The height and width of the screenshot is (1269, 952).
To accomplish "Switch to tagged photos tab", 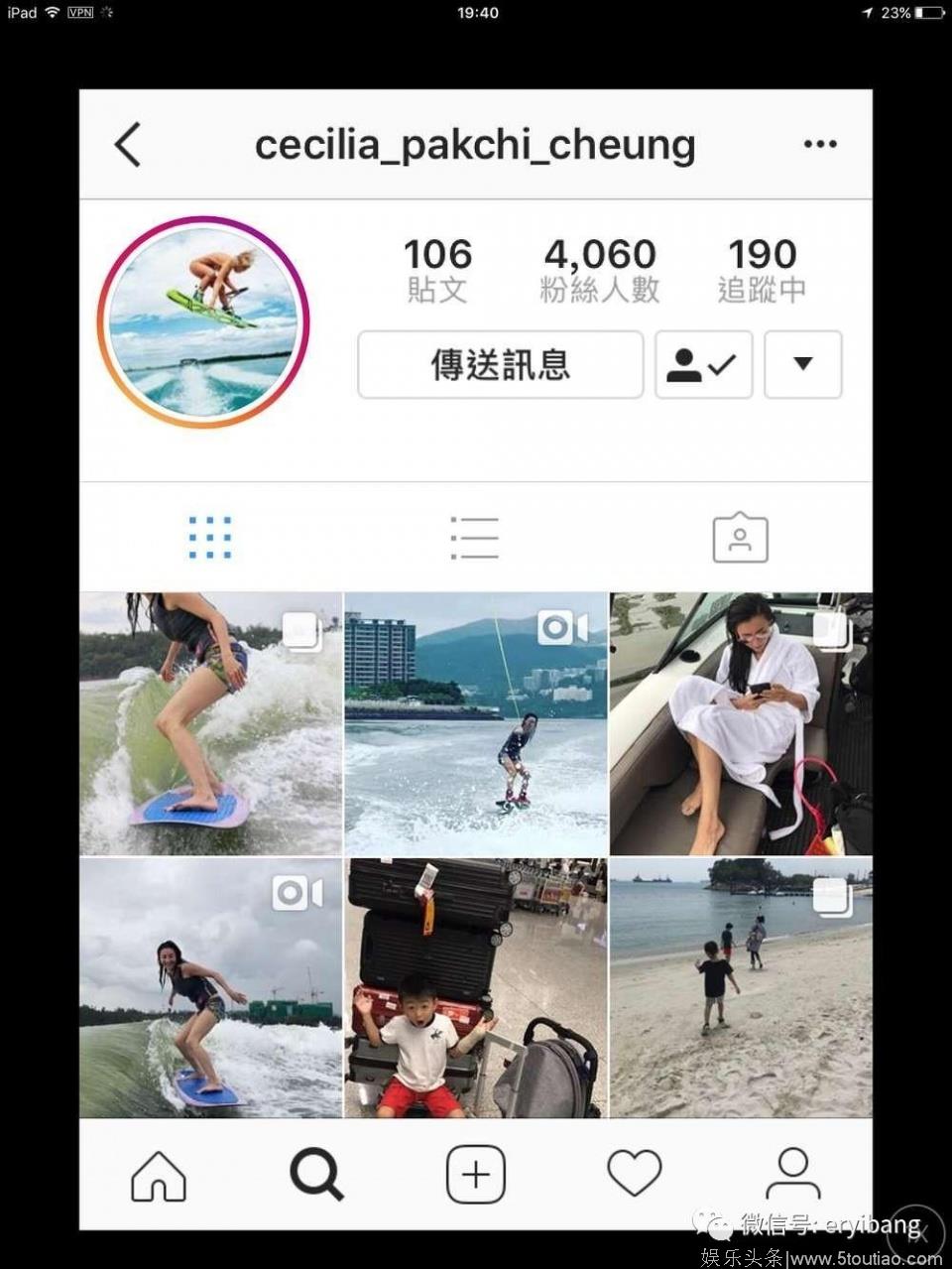I will (740, 538).
